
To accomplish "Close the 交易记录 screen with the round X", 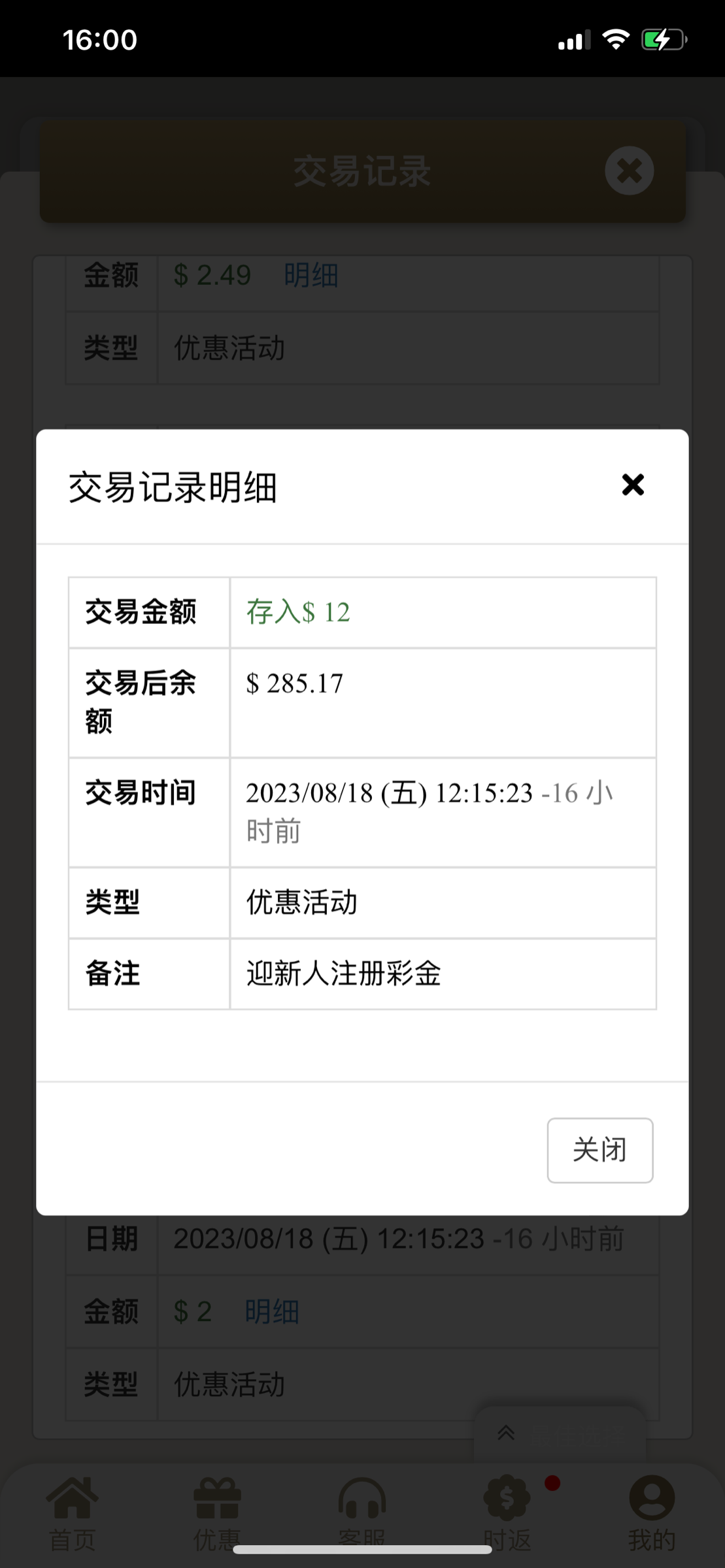I will [628, 171].
